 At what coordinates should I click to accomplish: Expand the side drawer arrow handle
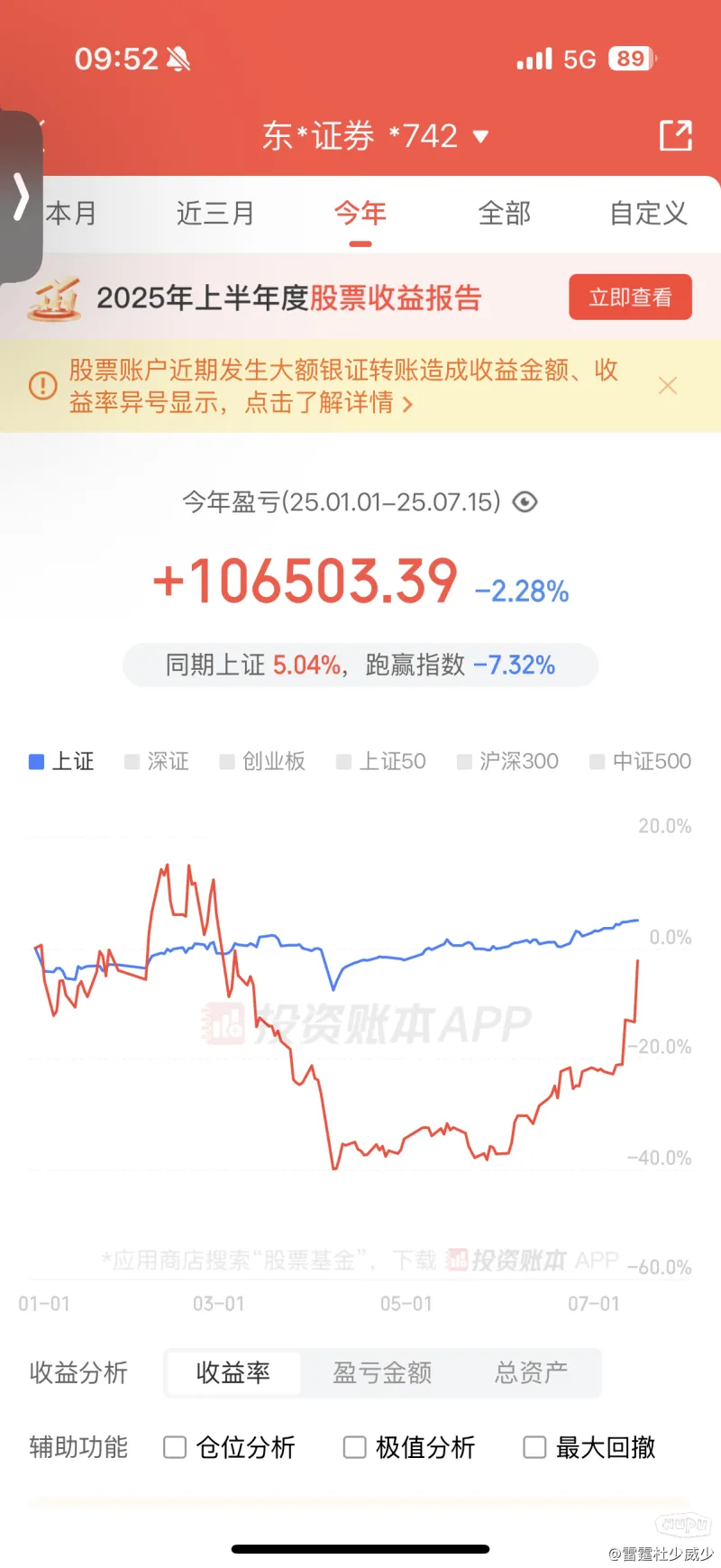click(21, 197)
